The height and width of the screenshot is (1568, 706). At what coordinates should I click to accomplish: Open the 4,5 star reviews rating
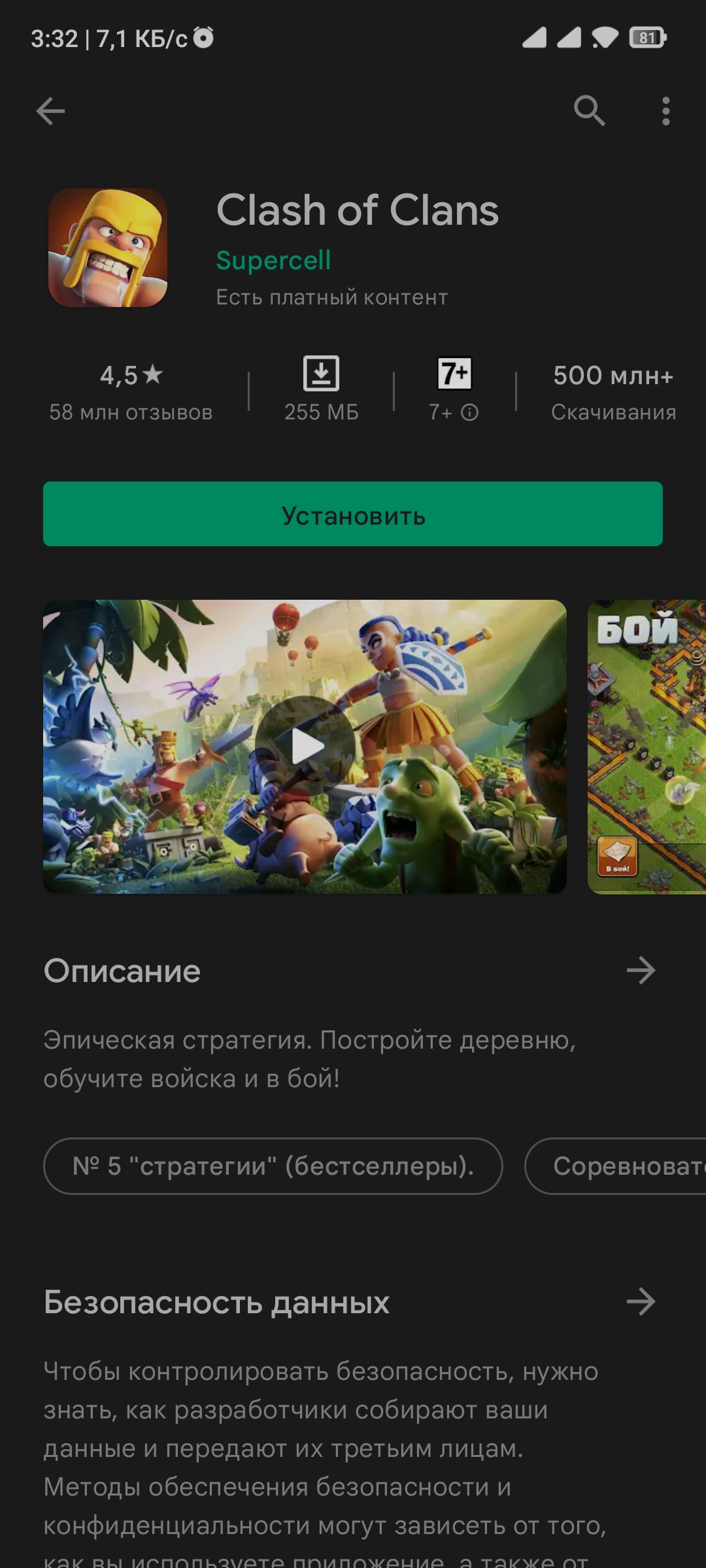(131, 391)
